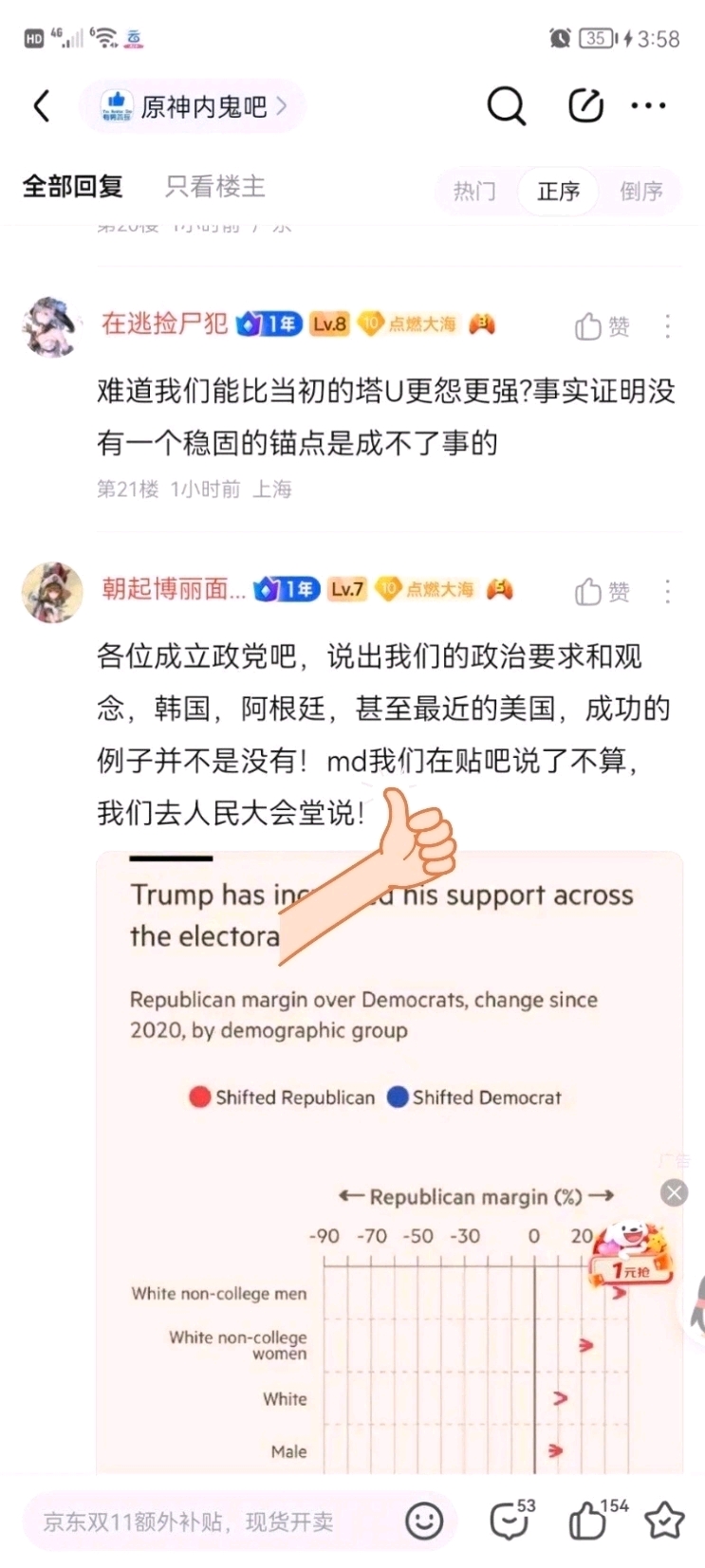Sort replies by 正序
705x1568 pixels.
(558, 192)
